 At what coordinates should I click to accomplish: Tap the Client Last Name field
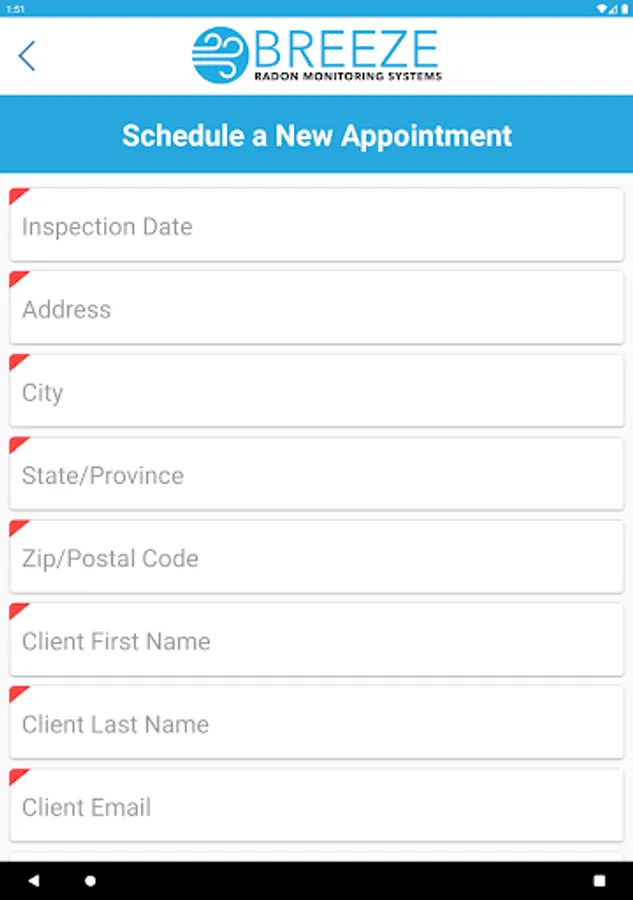pos(316,724)
